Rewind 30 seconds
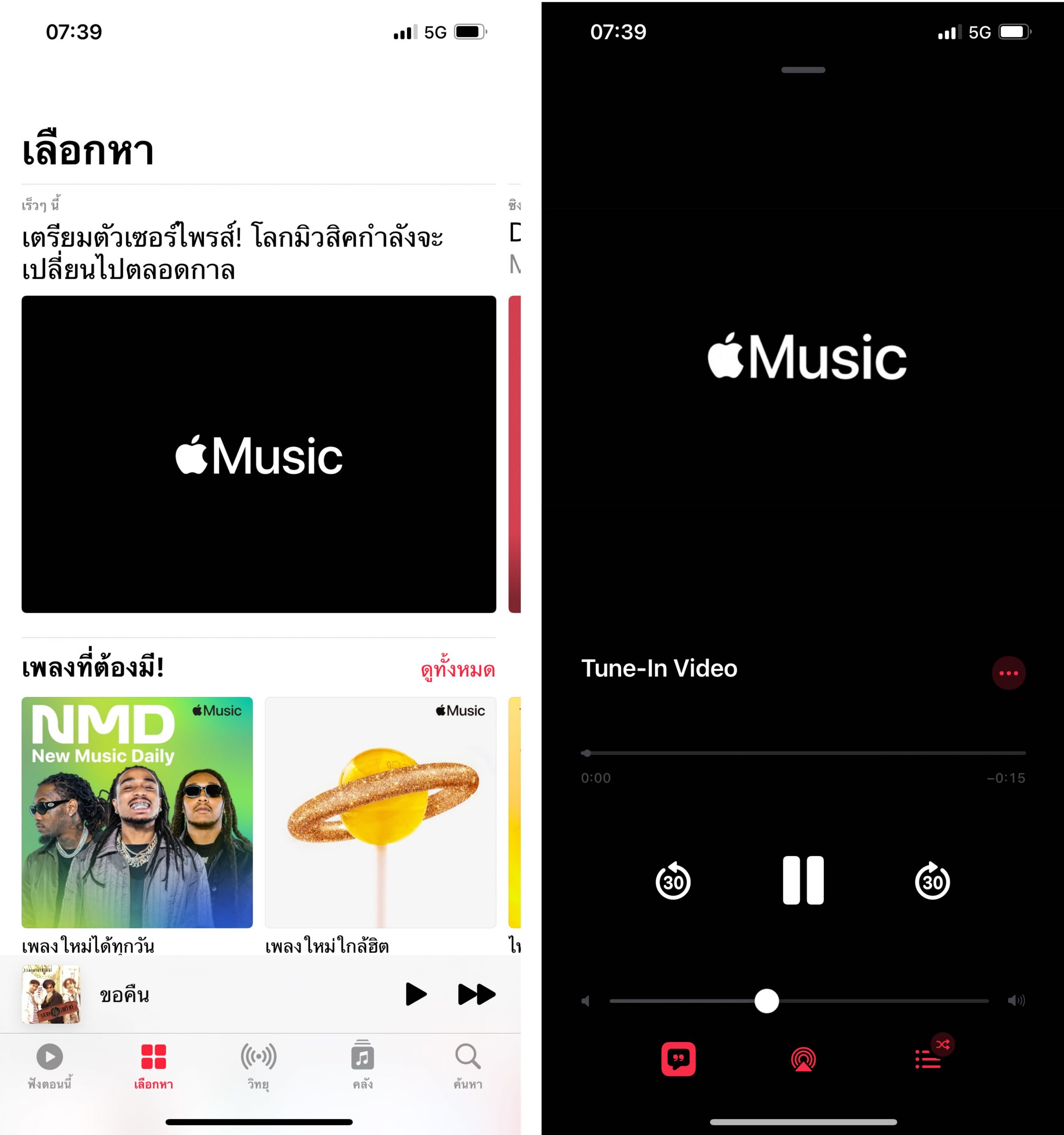1064x1135 pixels. click(673, 881)
